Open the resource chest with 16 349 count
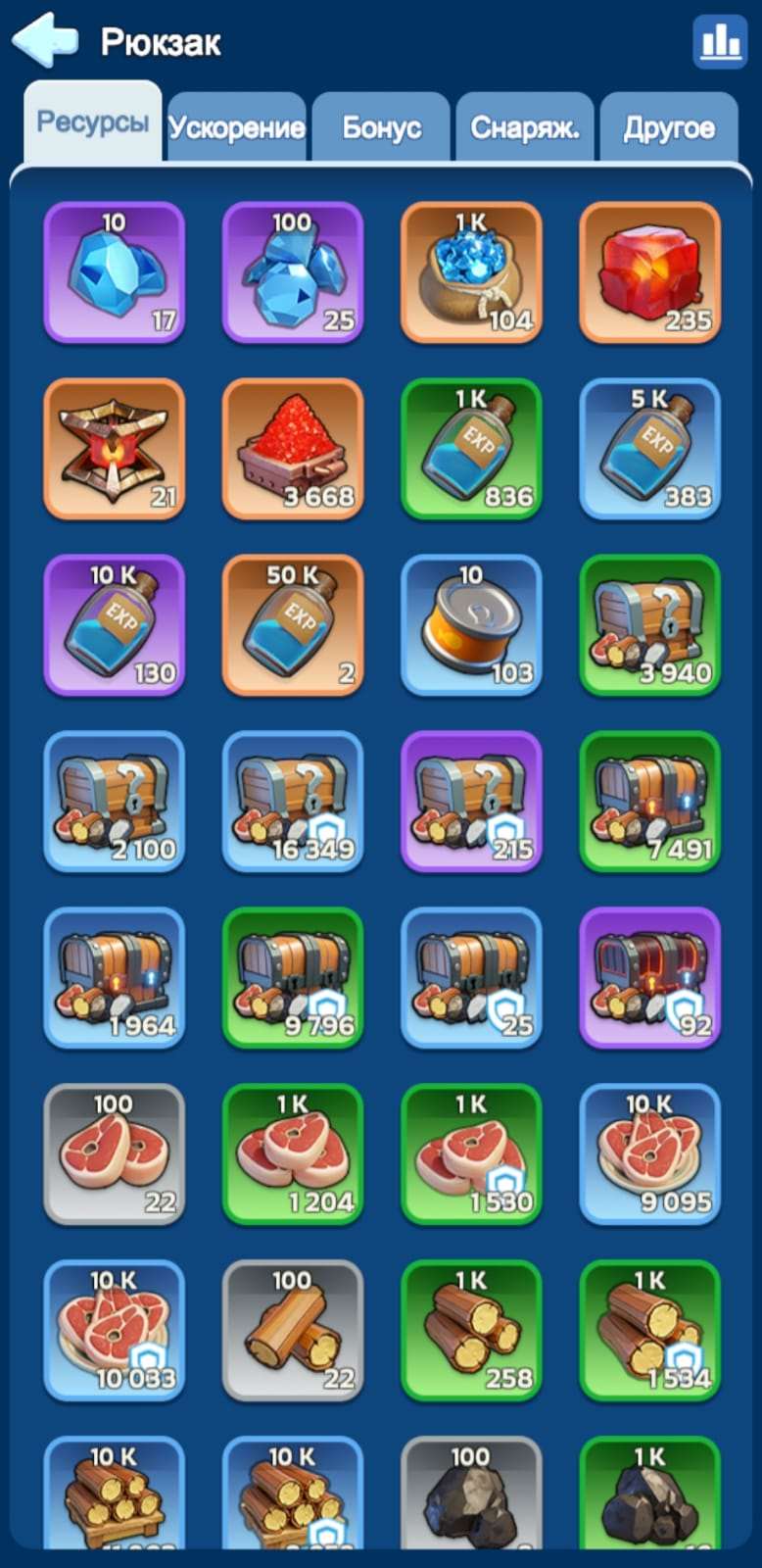Screen dimensions: 762x1568 click(293, 802)
